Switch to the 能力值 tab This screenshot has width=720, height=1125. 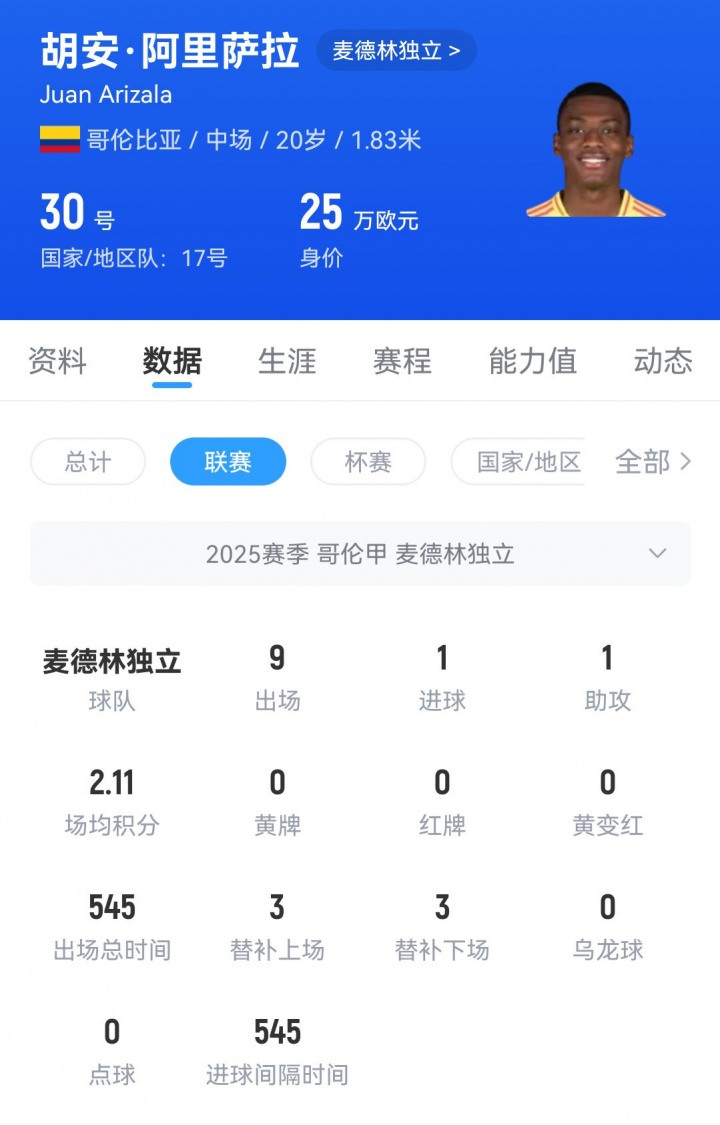click(x=532, y=361)
